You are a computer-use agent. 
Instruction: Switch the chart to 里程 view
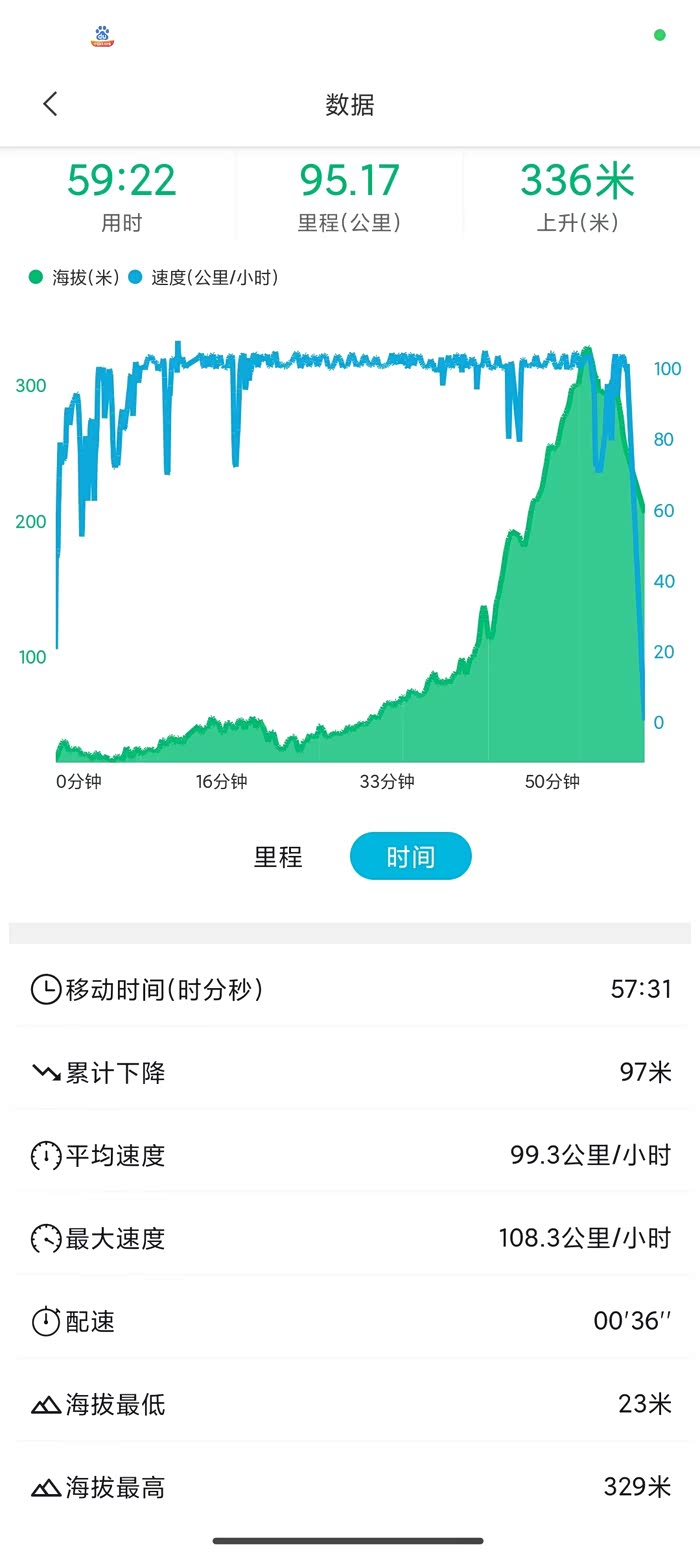click(278, 857)
